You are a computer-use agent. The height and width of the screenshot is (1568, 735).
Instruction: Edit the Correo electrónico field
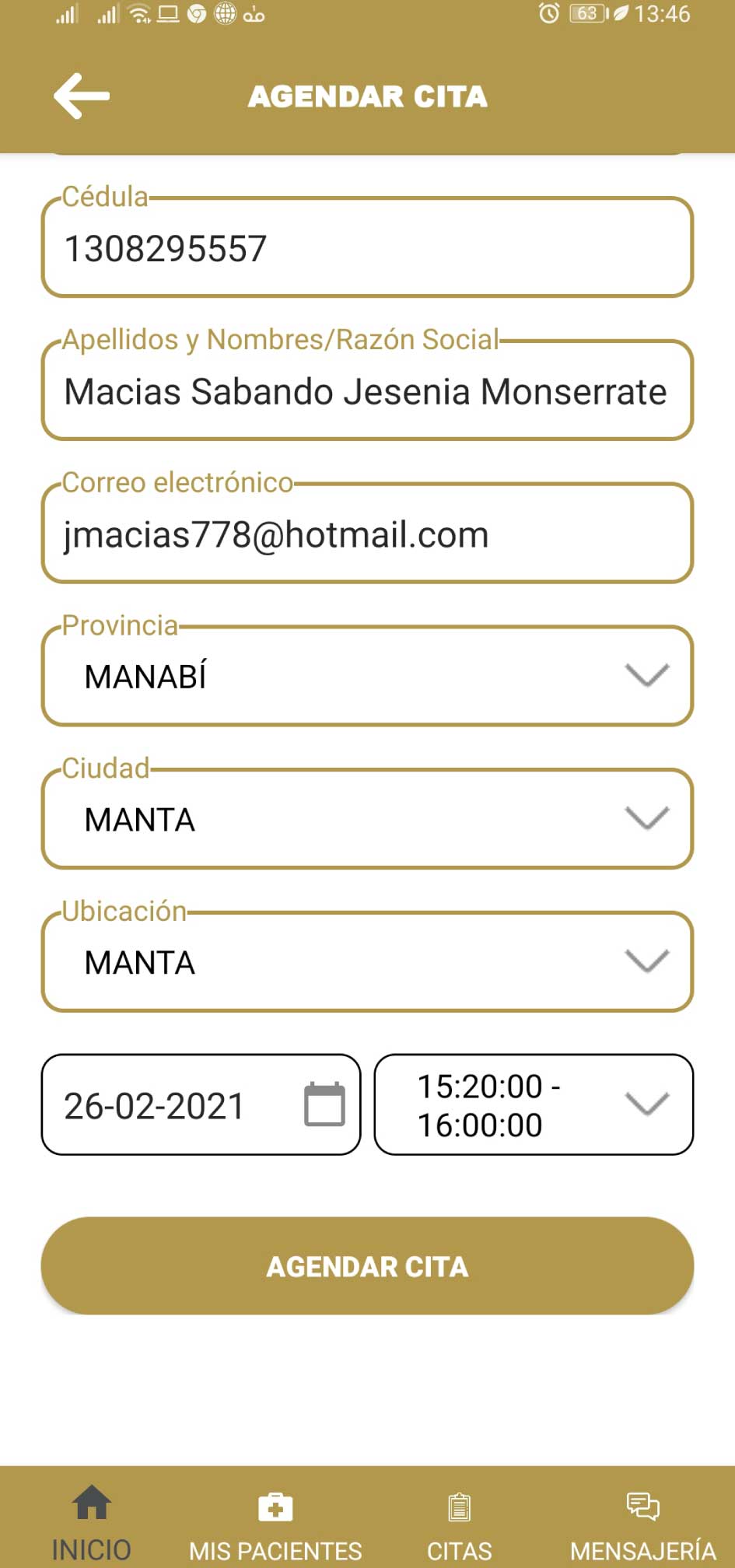click(x=366, y=534)
